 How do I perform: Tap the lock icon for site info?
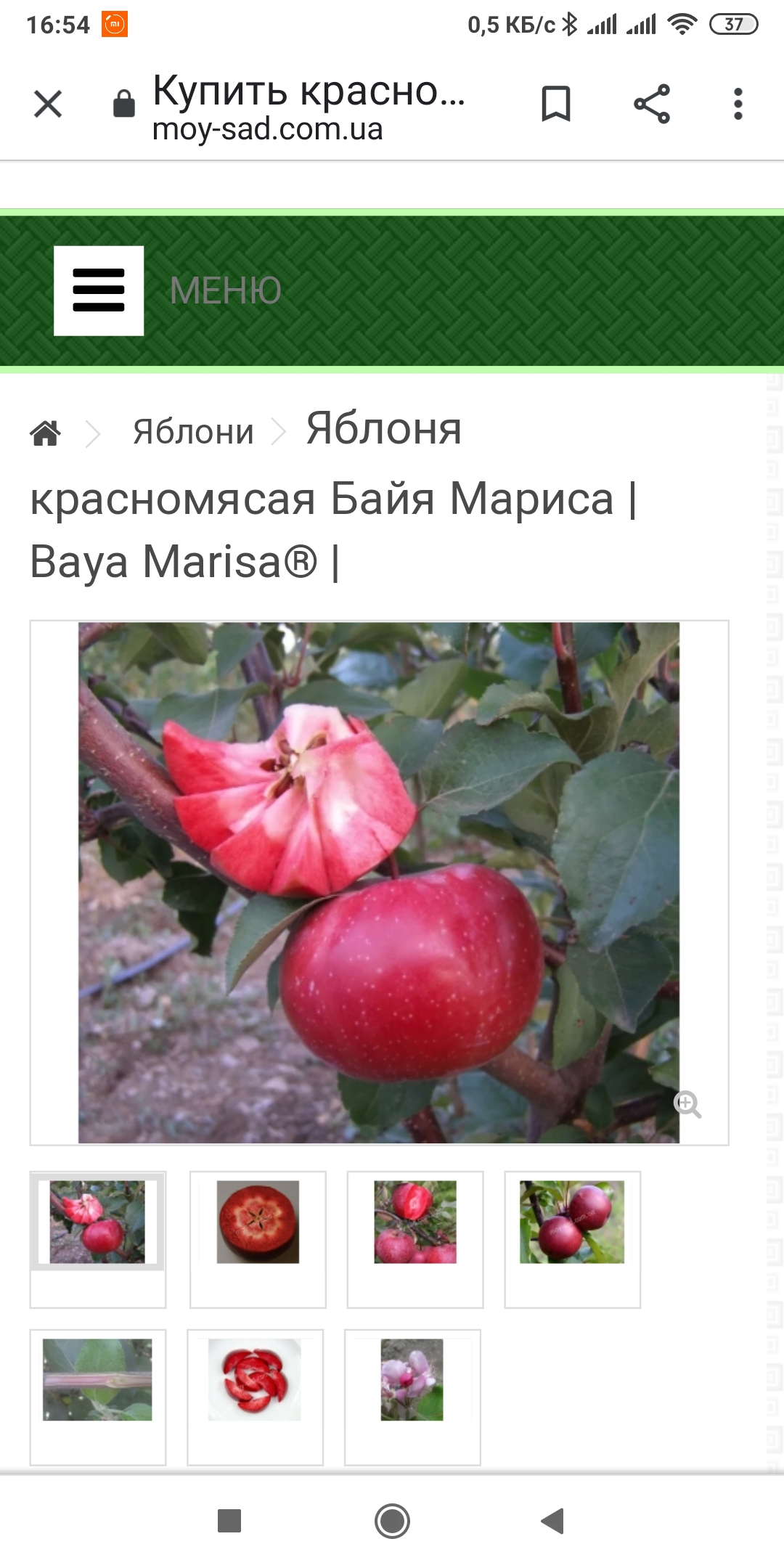[124, 104]
